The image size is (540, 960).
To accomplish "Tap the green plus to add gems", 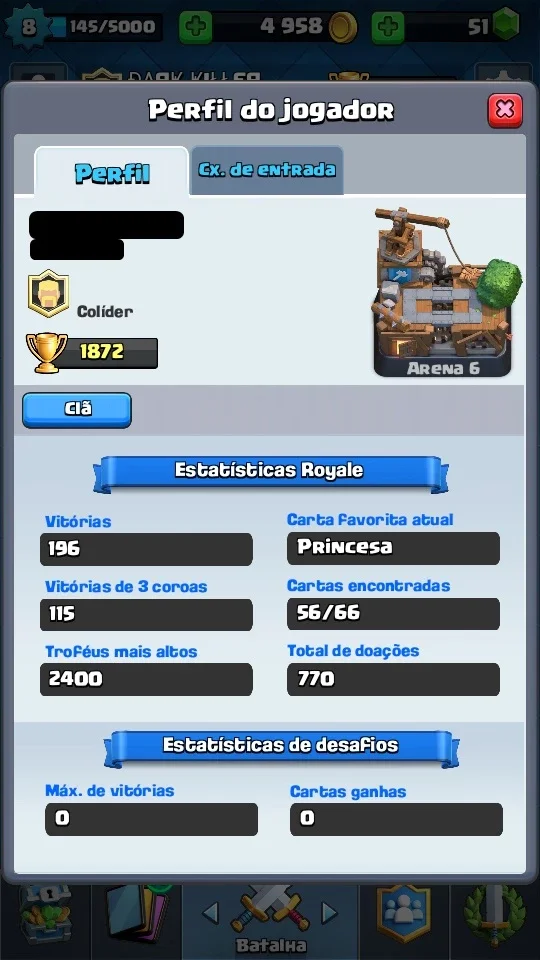I will (388, 27).
